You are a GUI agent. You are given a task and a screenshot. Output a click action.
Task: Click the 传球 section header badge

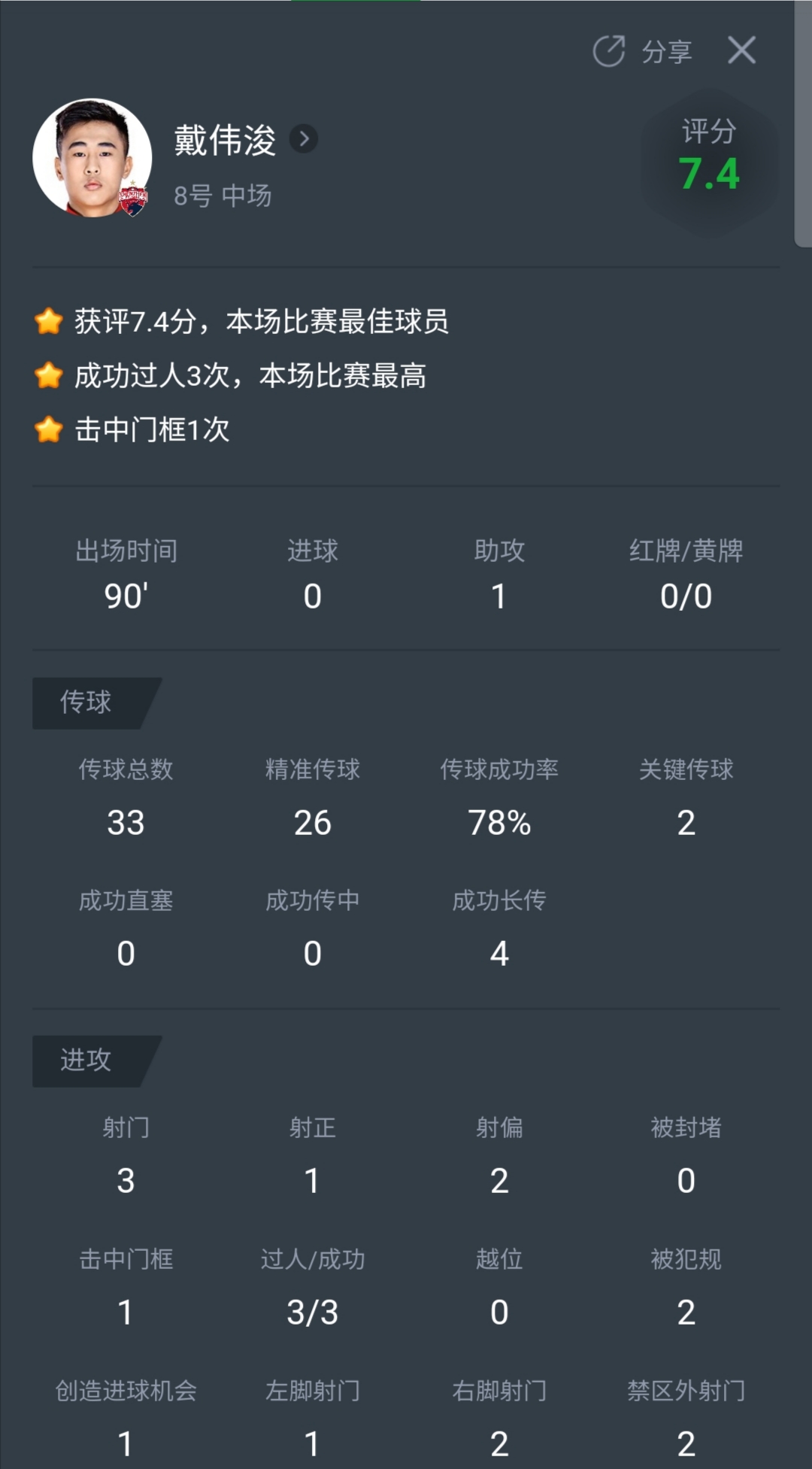[86, 703]
